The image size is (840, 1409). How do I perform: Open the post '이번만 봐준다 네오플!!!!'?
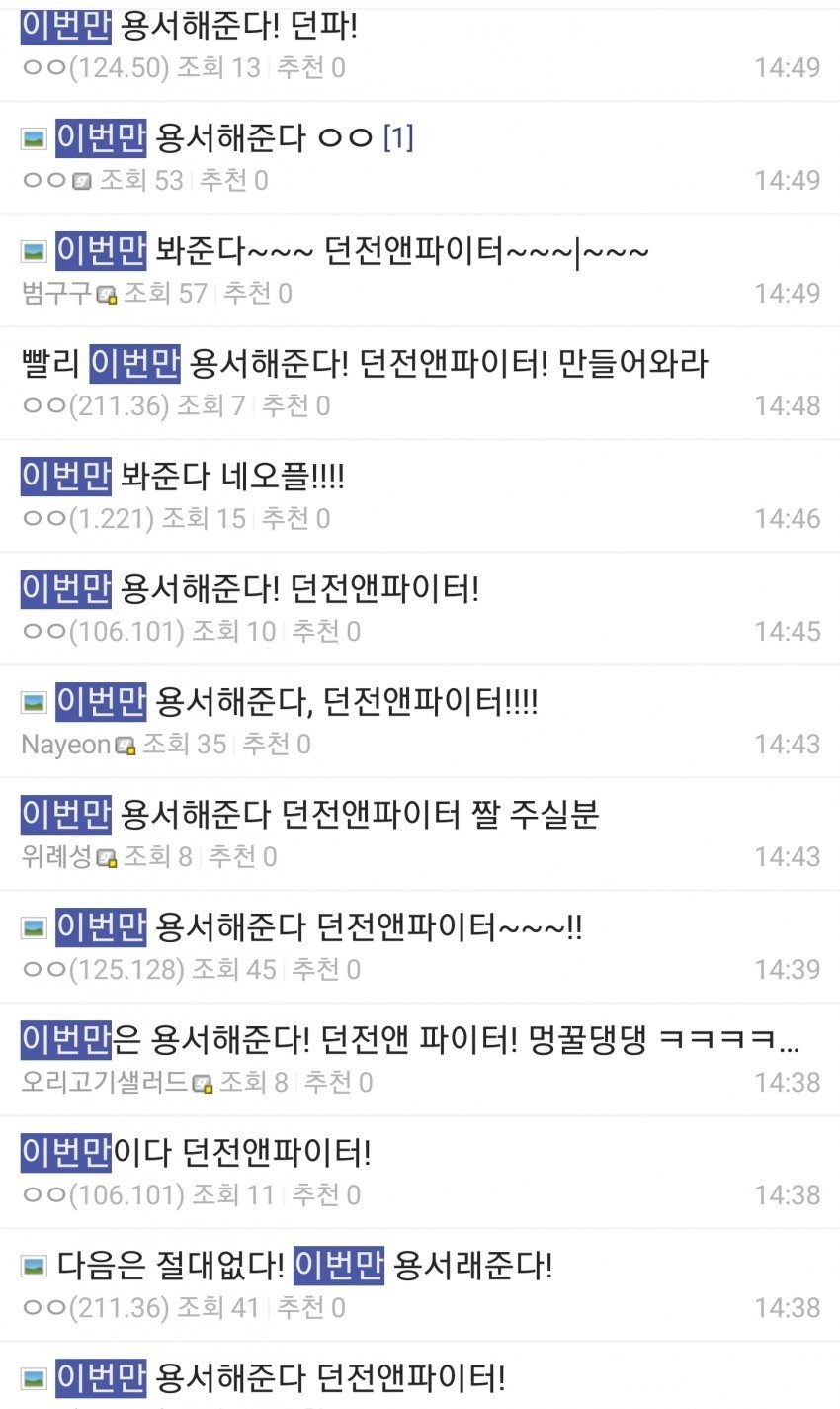183,477
